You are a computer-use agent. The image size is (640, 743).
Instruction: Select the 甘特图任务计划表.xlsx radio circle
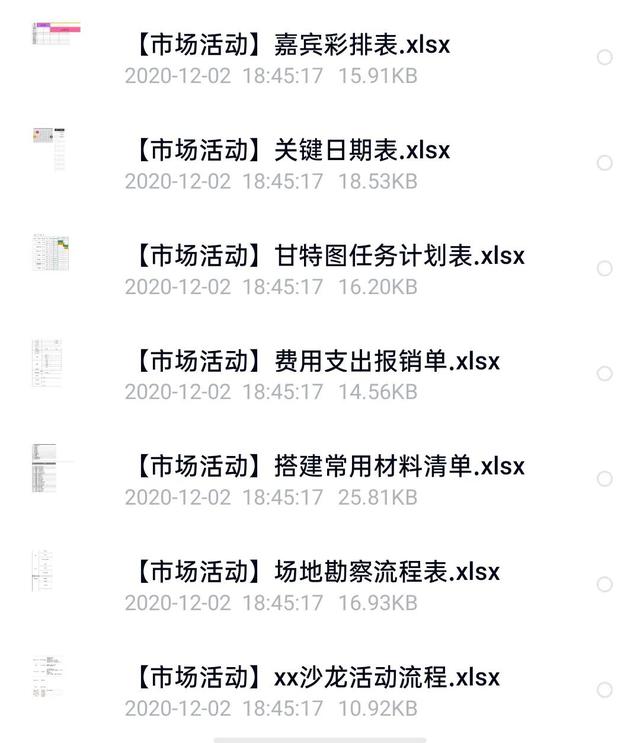(605, 268)
